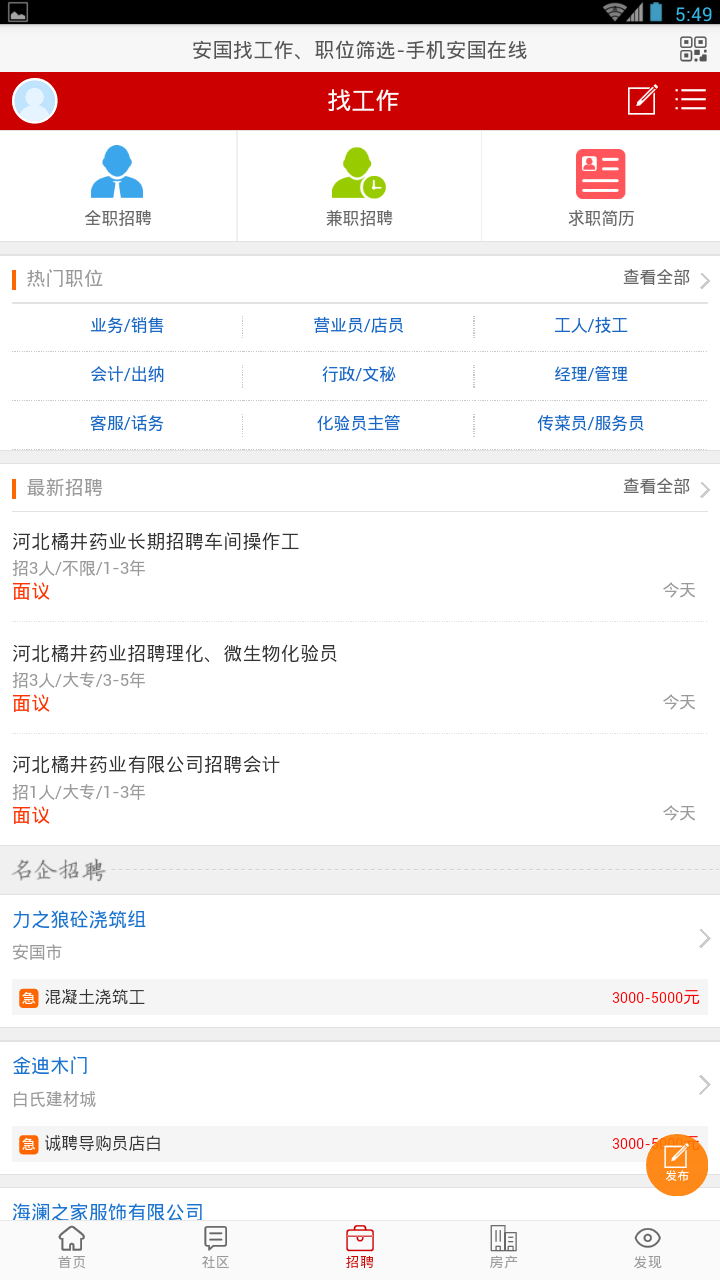
Task: Tap the floating 发布 publish button
Action: click(x=677, y=1165)
